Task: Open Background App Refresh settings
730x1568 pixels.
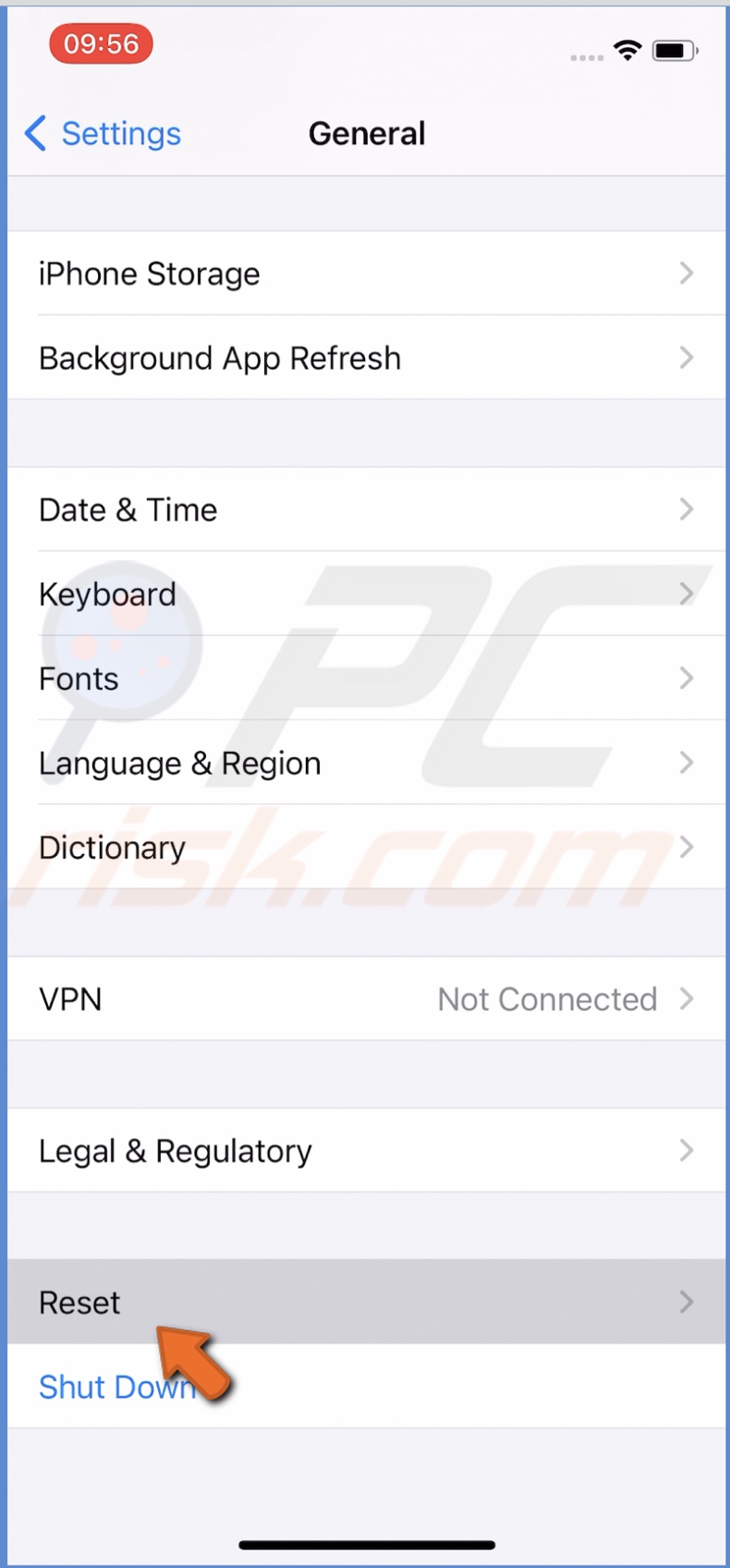Action: [x=366, y=358]
